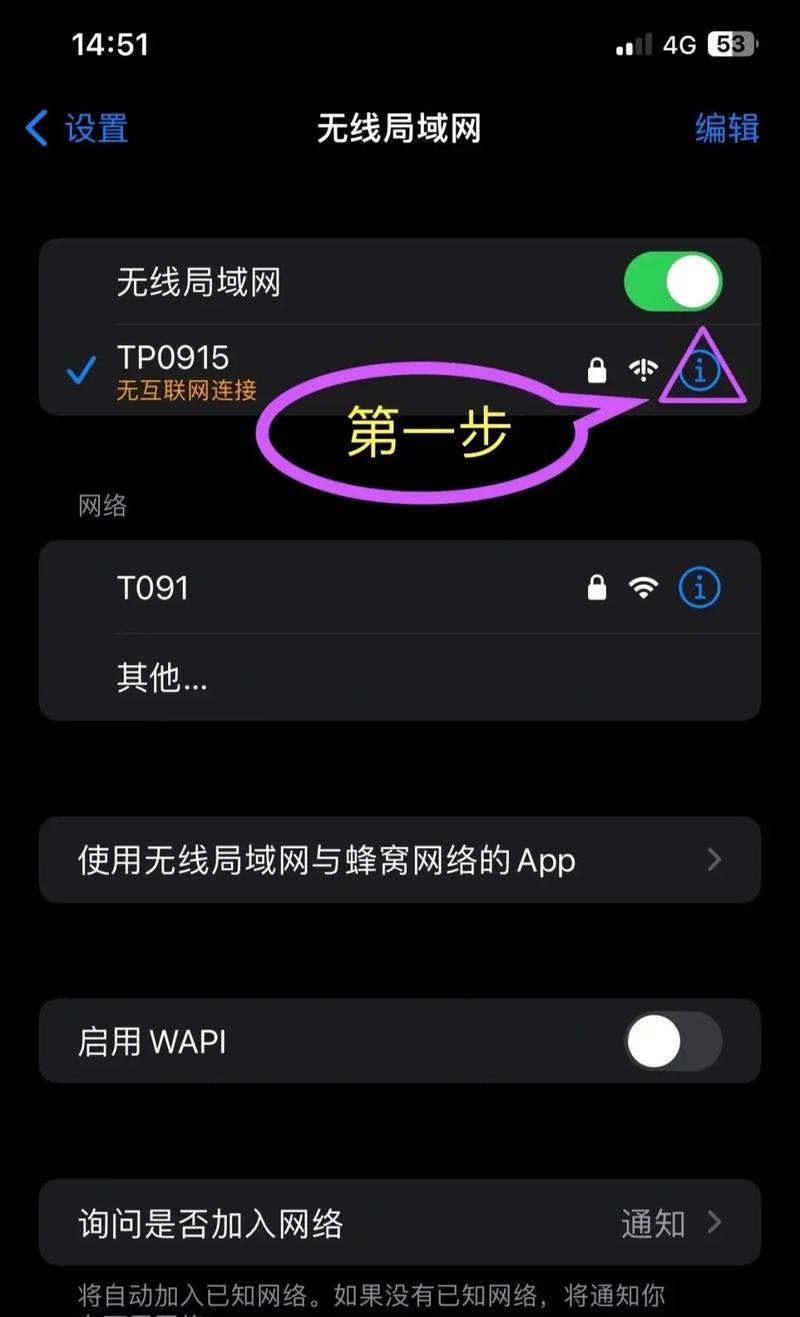800x1317 pixels.
Task: Open 询问是否加入网络 notification options
Action: click(x=400, y=1222)
